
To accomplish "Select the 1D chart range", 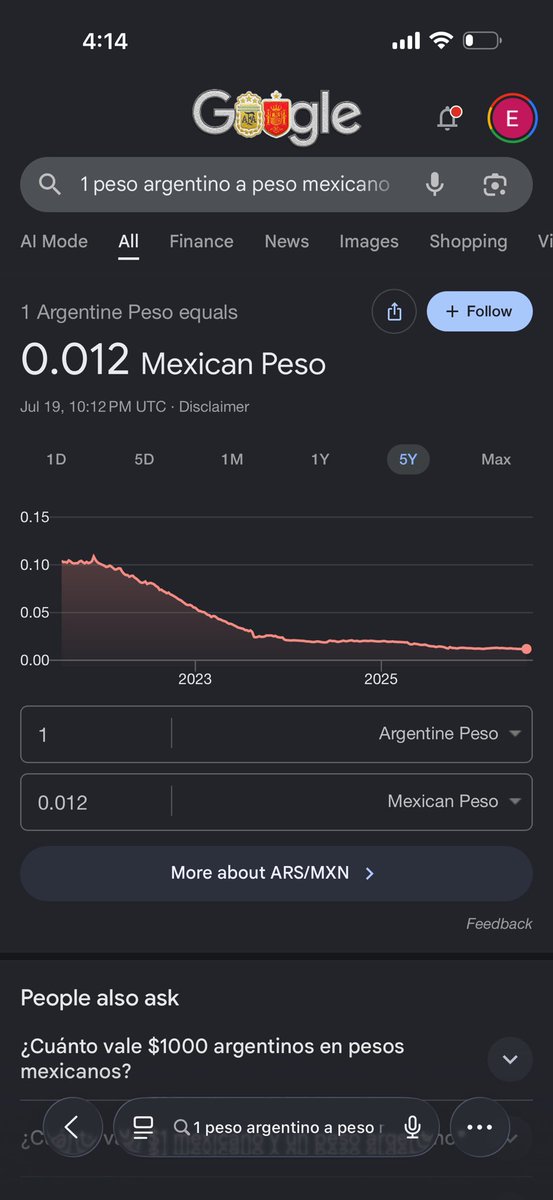I will [56, 459].
